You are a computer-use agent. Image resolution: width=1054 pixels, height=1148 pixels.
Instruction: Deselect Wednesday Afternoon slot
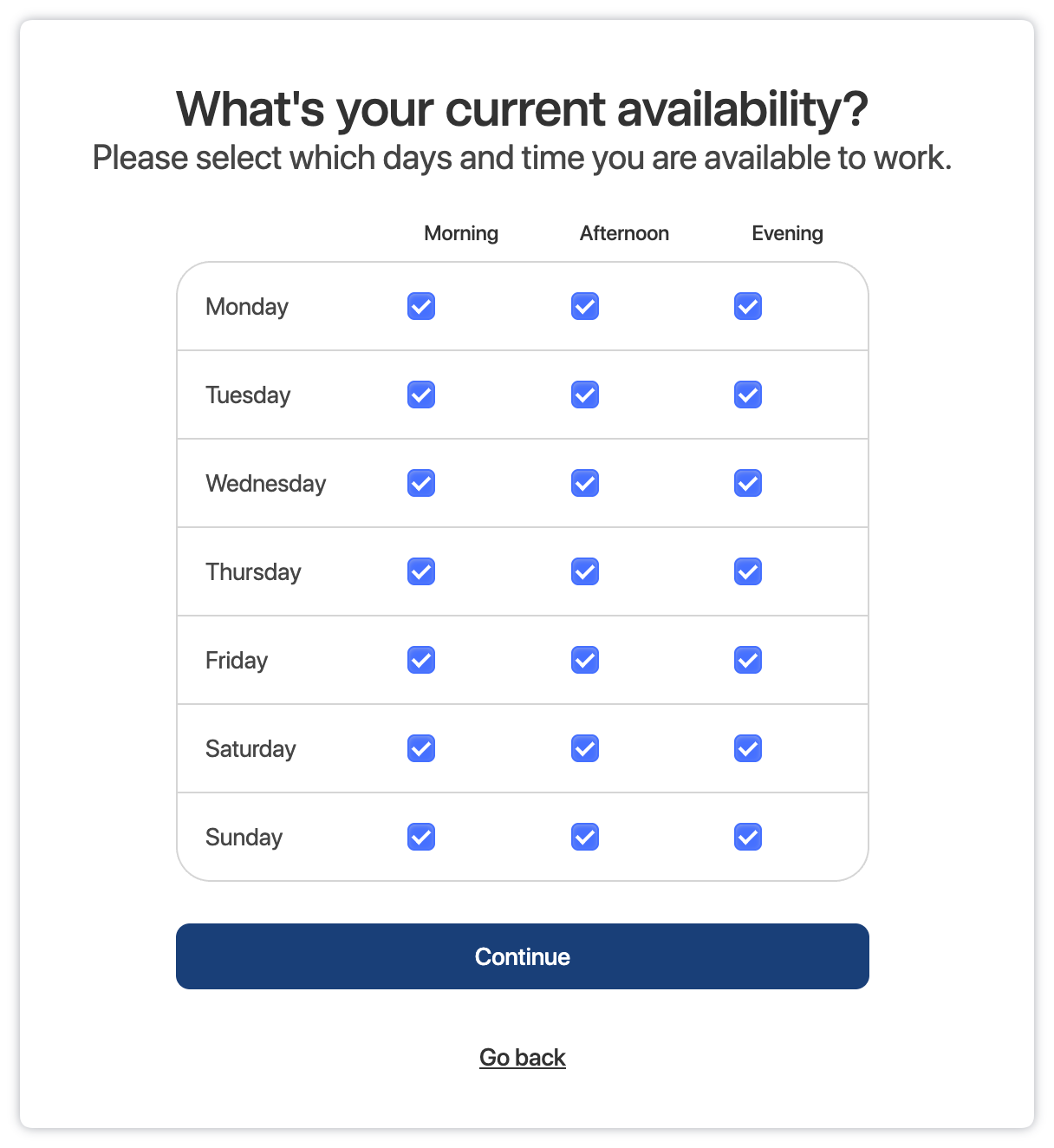585,483
